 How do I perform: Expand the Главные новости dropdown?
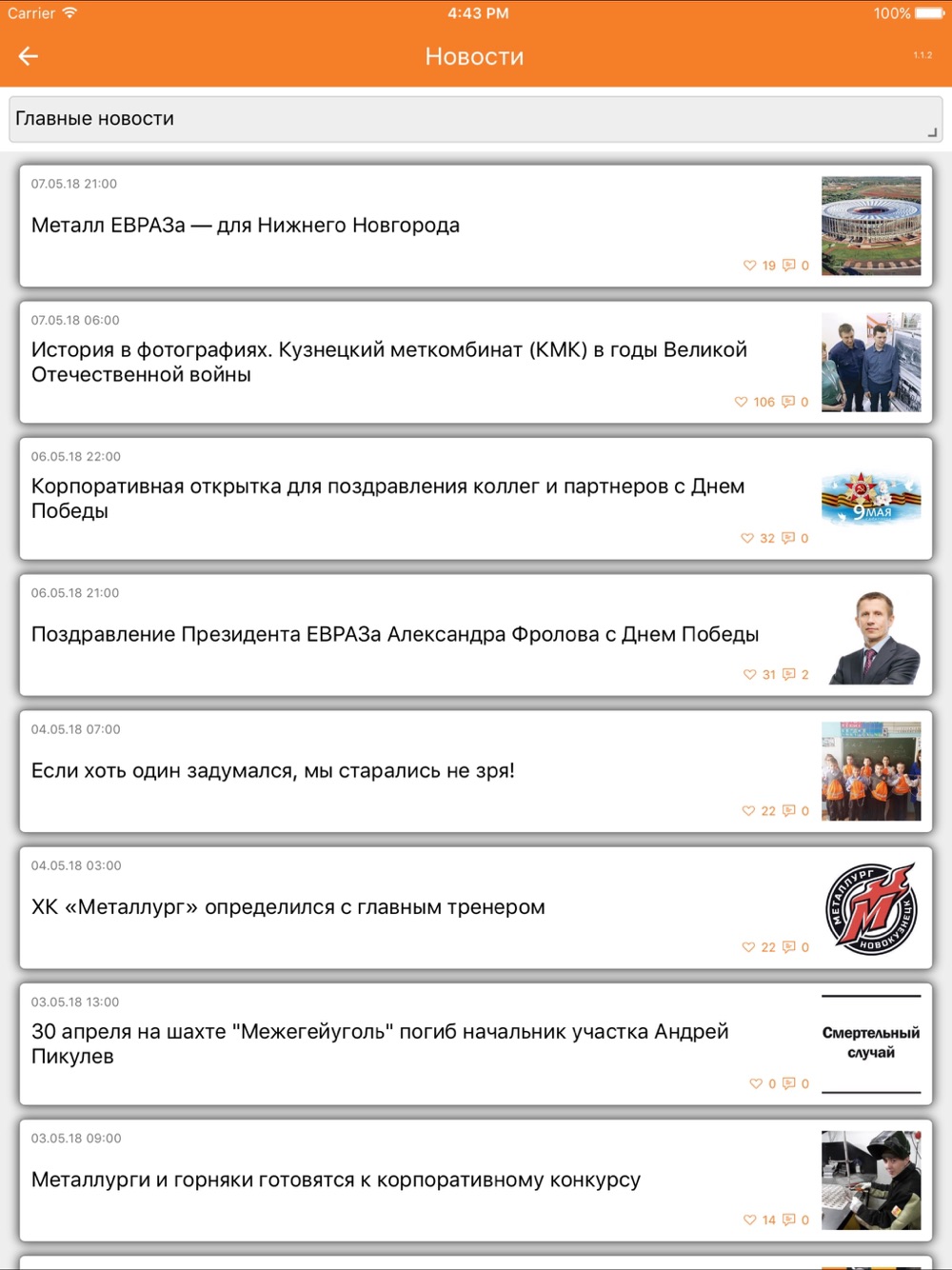pyautogui.click(x=476, y=119)
